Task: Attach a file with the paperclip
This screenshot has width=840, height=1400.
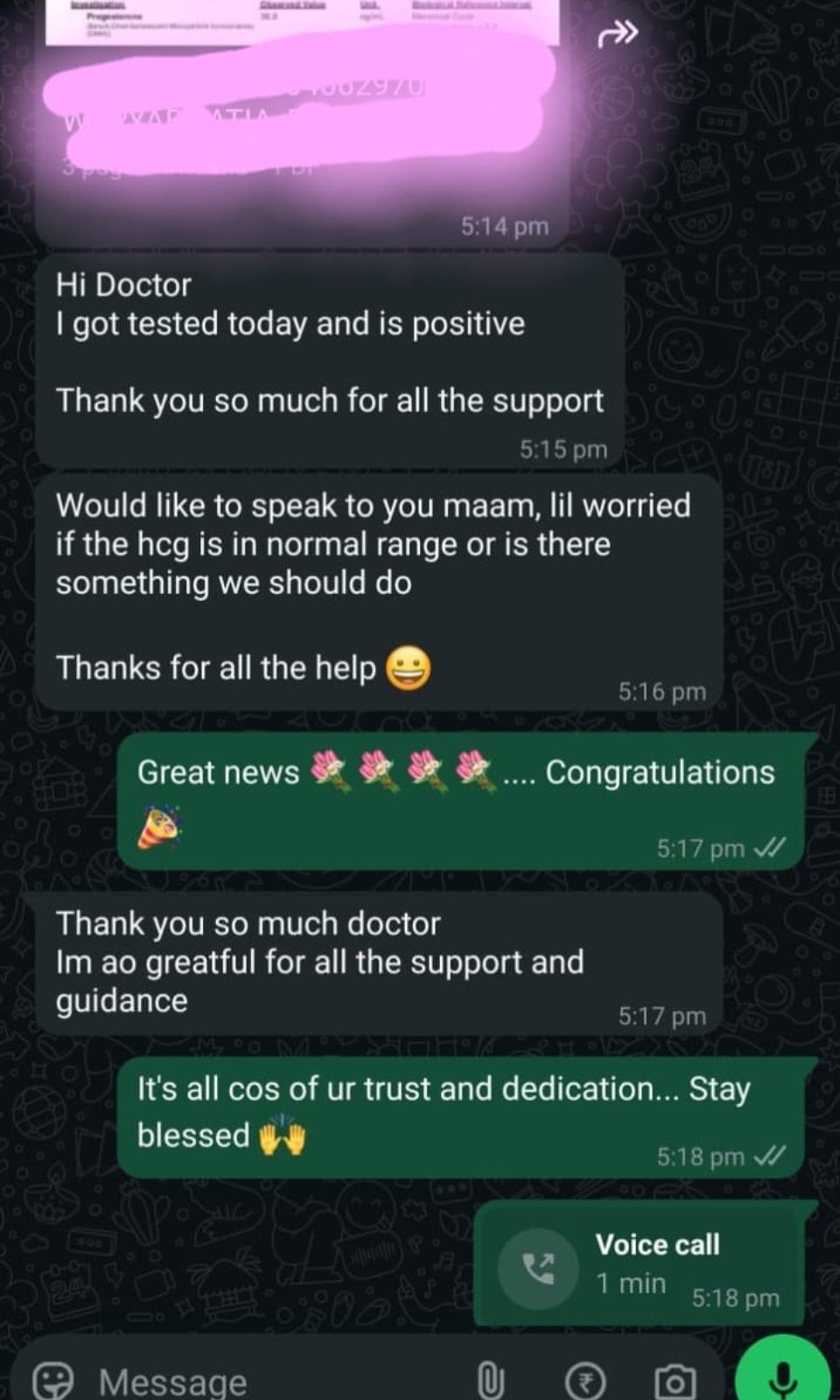Action: coord(491,1382)
